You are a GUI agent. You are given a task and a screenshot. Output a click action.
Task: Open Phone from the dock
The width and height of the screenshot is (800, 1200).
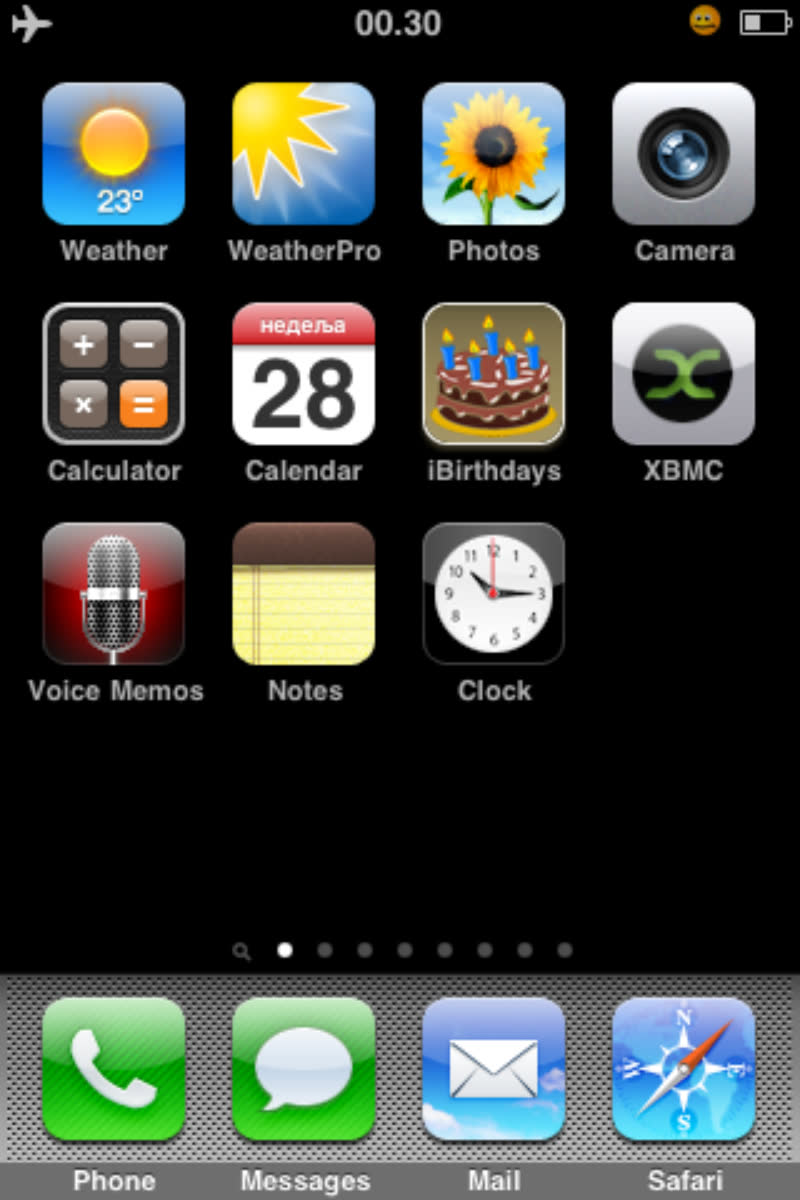[114, 1069]
